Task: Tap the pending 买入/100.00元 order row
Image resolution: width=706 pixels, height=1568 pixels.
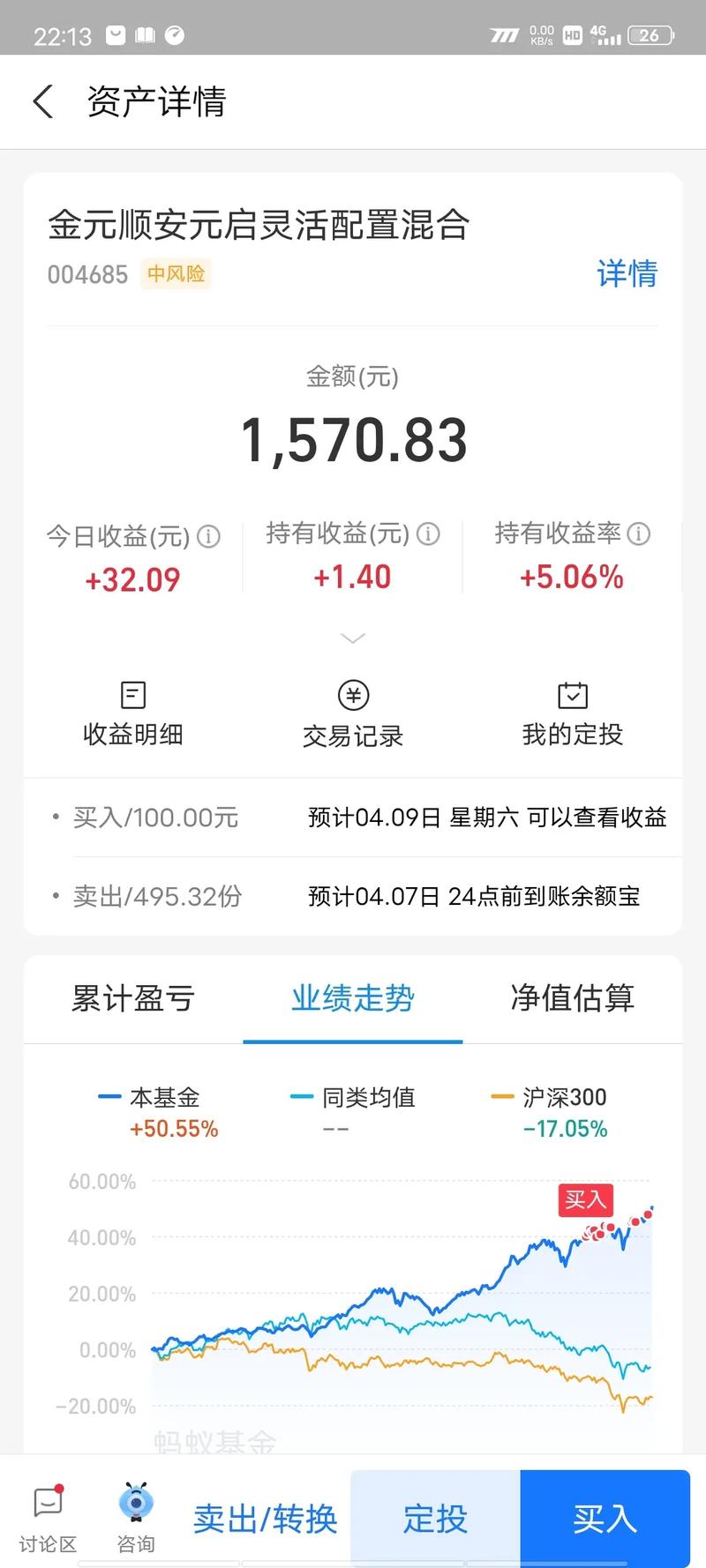Action: pyautogui.click(x=353, y=818)
